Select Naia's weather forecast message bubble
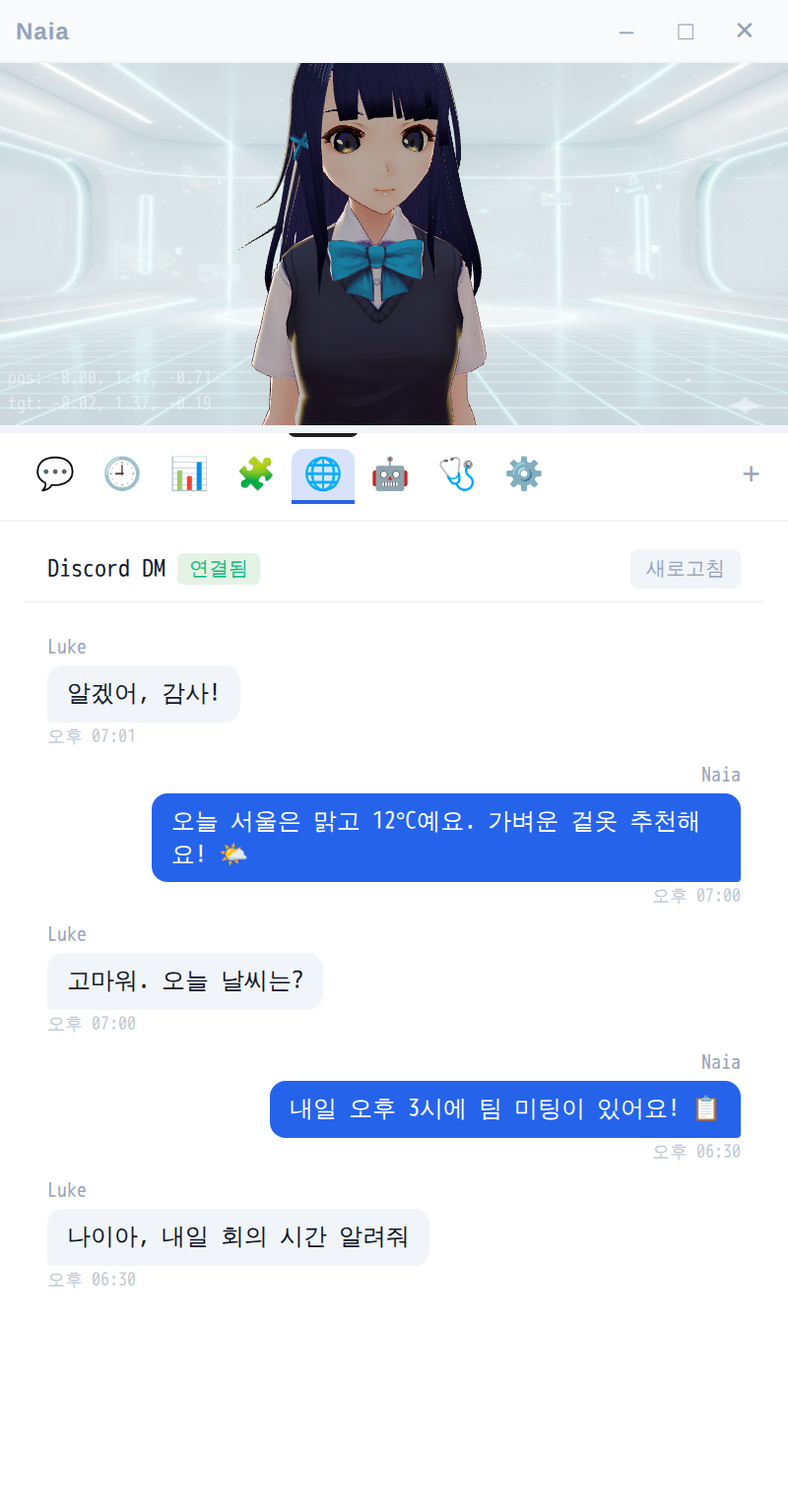Image resolution: width=788 pixels, height=1512 pixels. coord(446,838)
